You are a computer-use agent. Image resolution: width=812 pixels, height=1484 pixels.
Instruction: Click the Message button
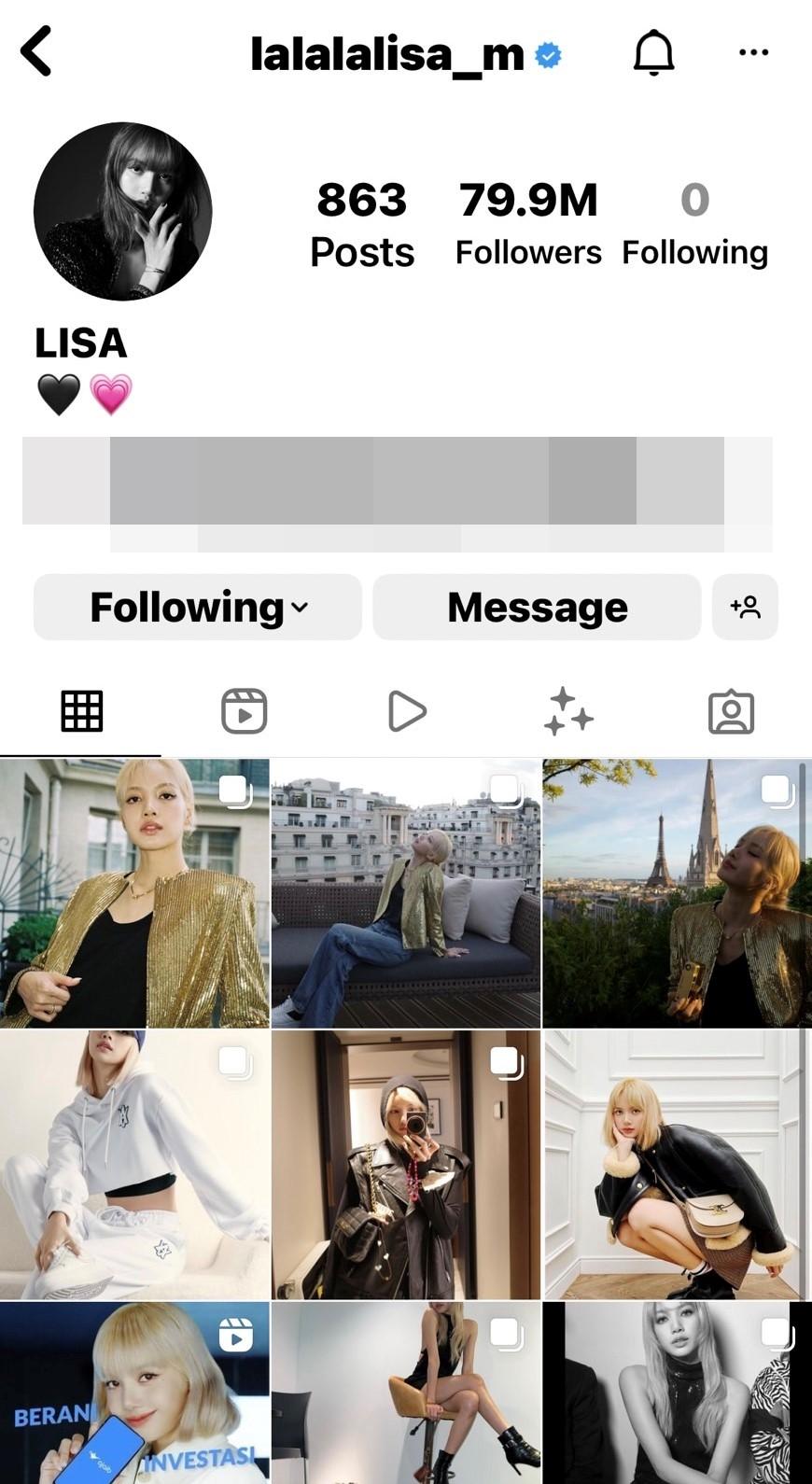pyautogui.click(x=536, y=607)
